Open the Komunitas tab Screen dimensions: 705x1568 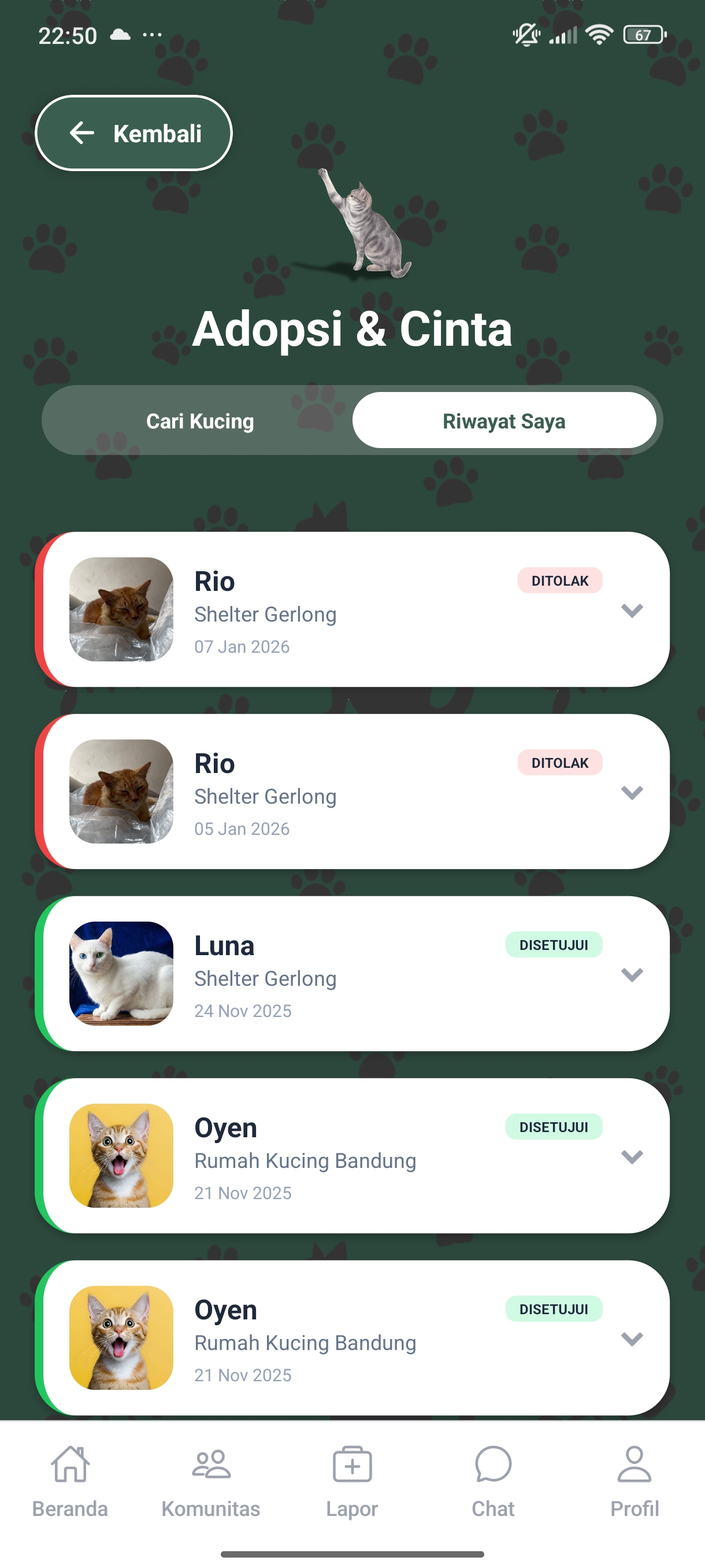pyautogui.click(x=211, y=1482)
